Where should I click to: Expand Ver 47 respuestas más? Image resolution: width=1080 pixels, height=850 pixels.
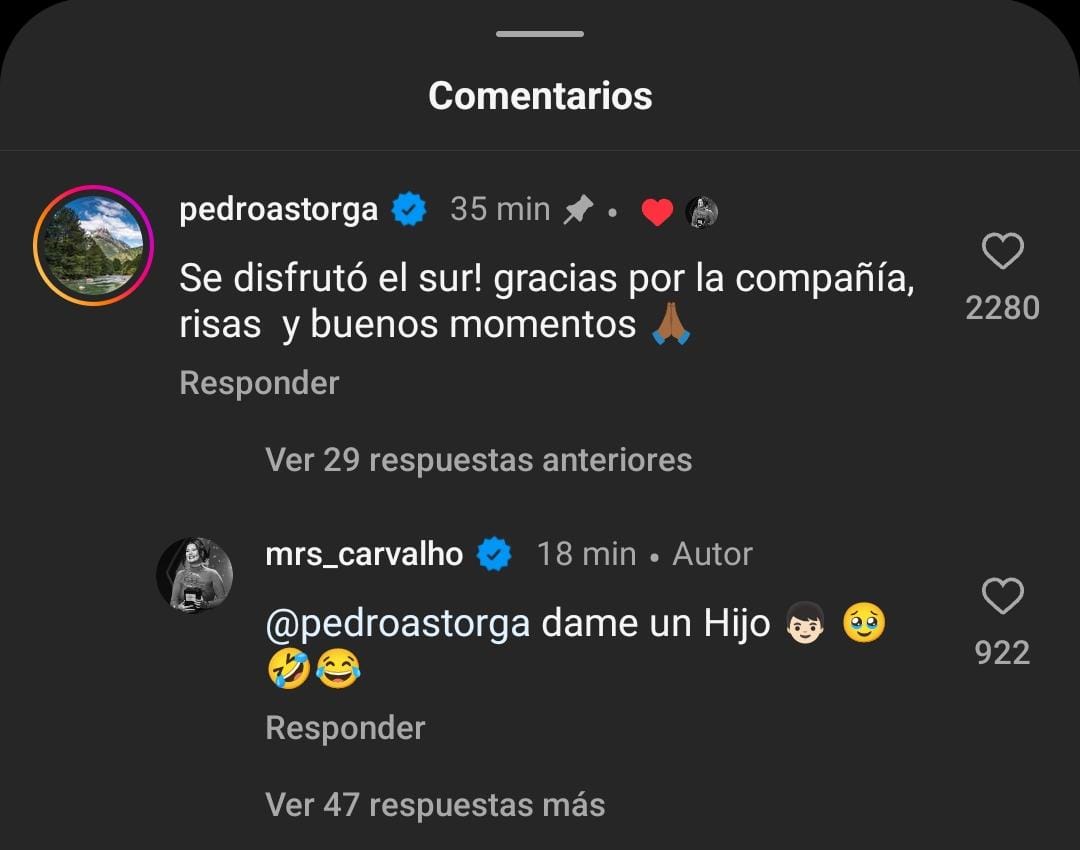pos(435,804)
